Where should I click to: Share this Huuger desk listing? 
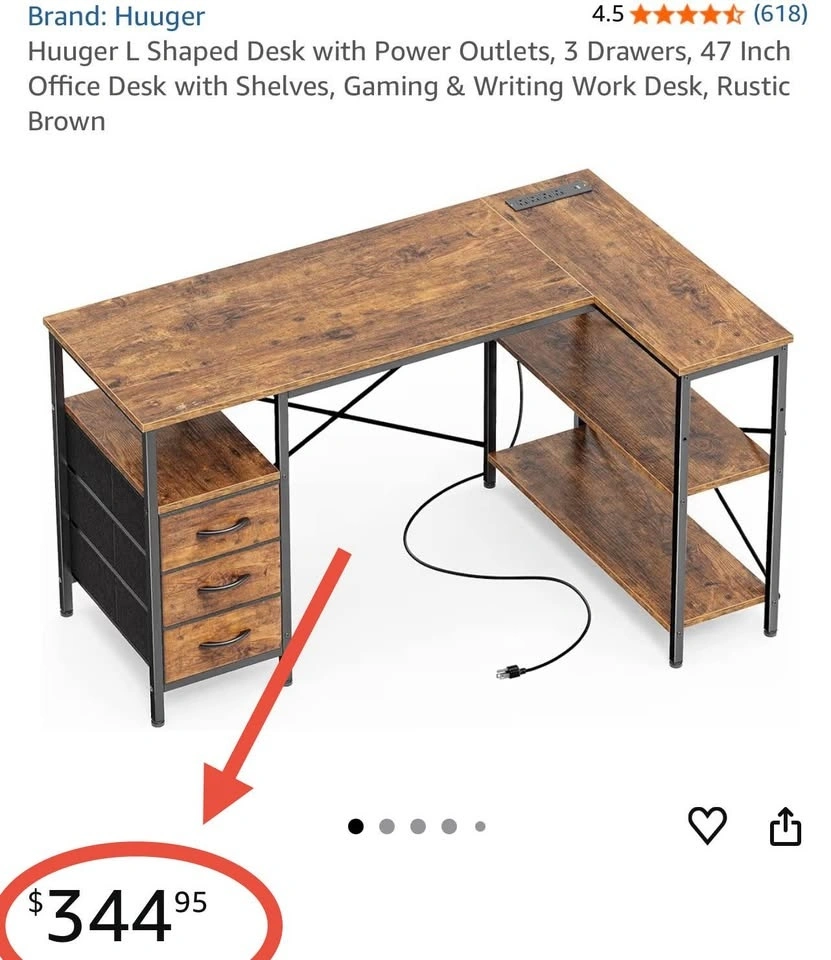pos(785,826)
